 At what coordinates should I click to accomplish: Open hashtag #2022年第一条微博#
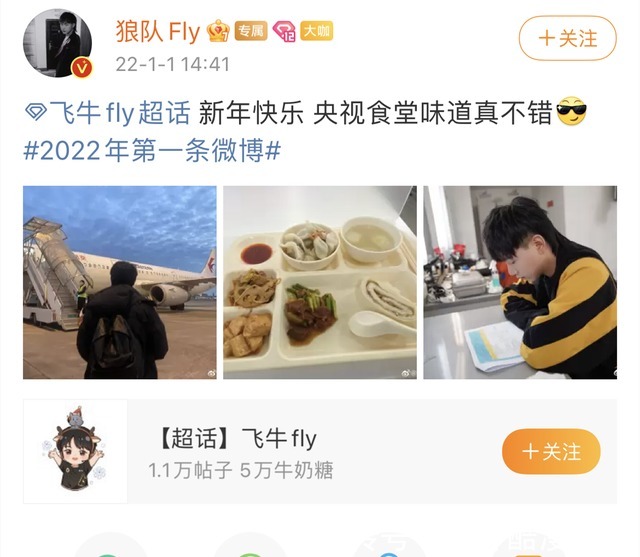(151, 150)
